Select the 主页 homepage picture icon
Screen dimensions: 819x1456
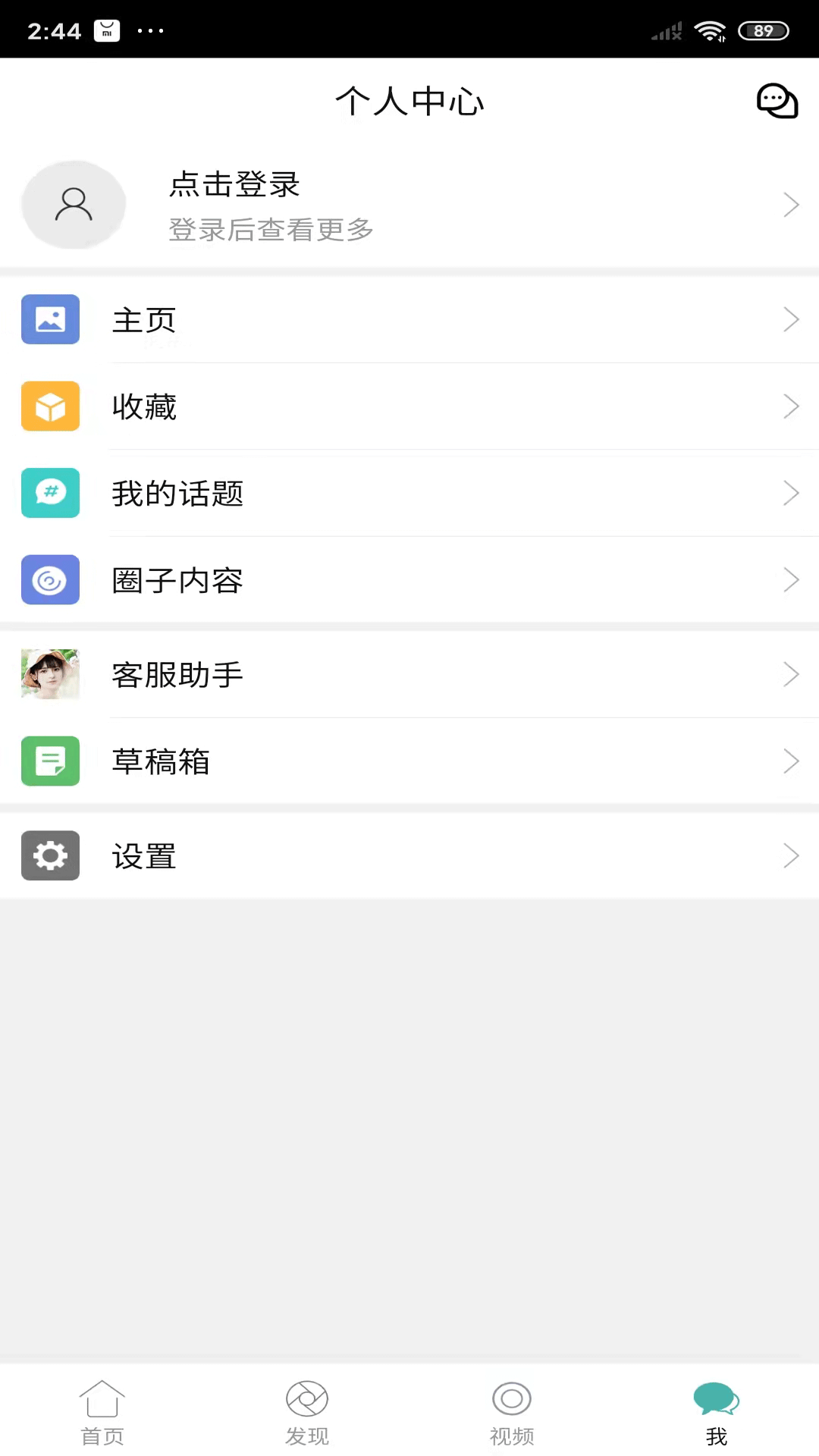[50, 319]
